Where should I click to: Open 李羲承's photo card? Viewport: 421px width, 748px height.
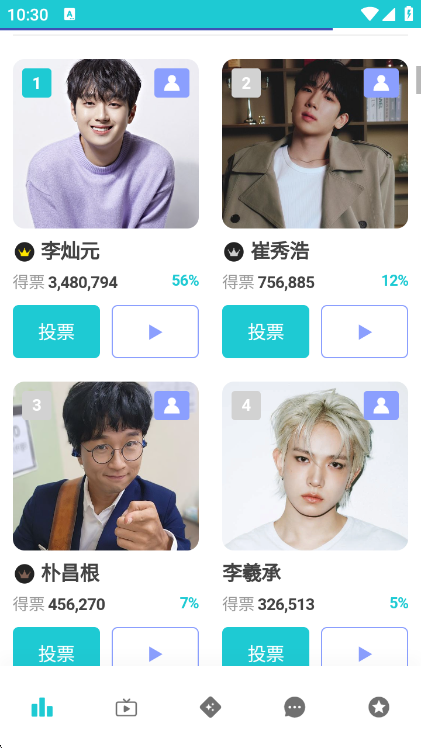coord(315,466)
